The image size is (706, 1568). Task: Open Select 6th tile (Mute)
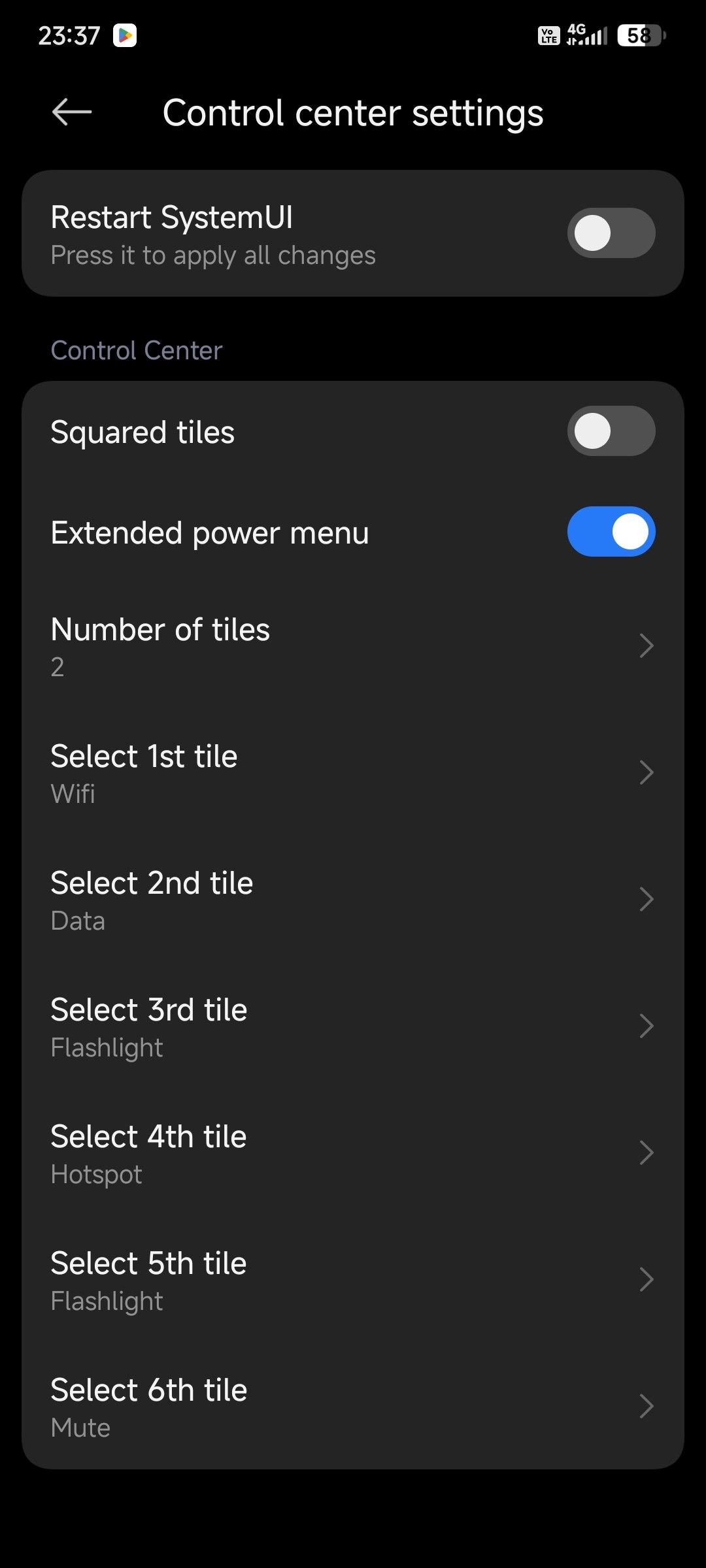point(353,1407)
